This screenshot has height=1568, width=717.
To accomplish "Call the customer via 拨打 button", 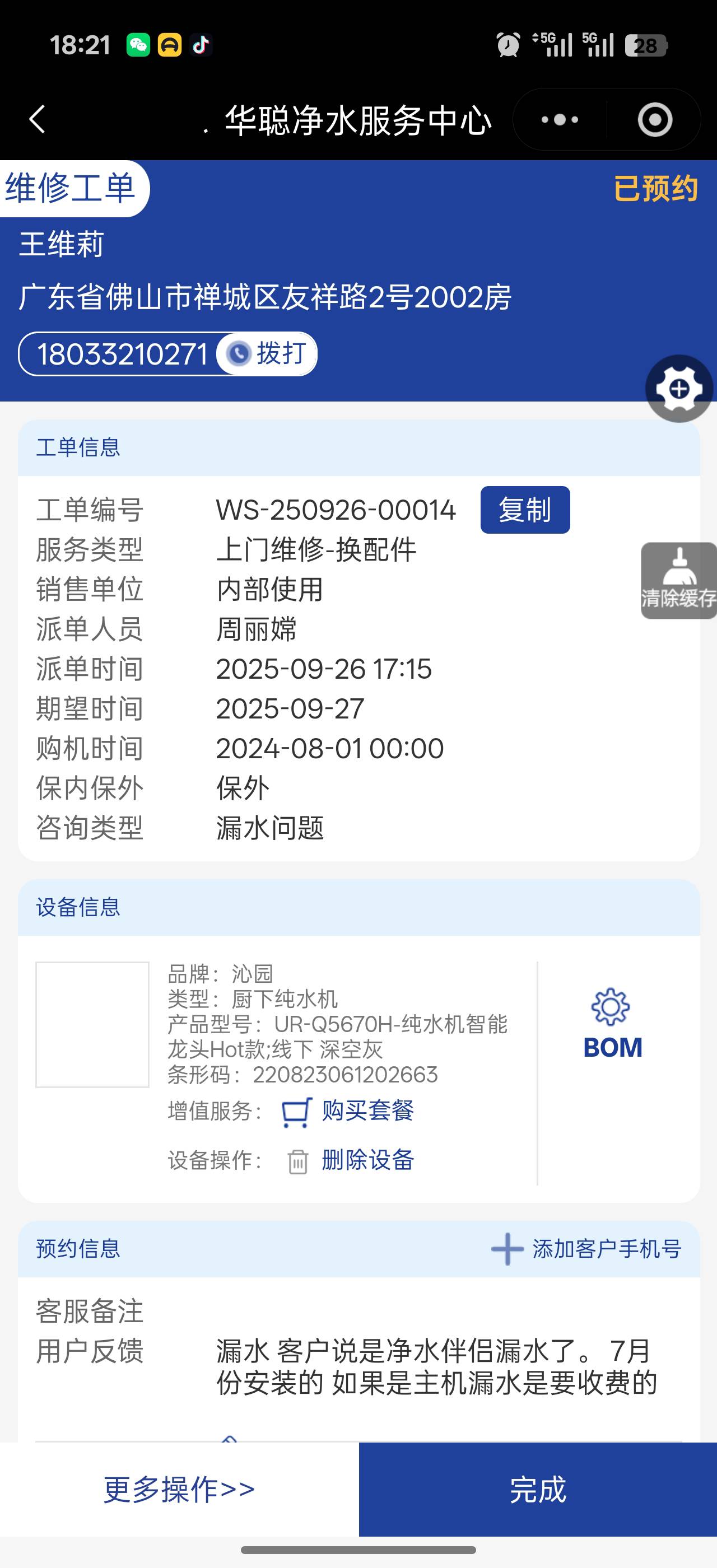I will (x=267, y=354).
